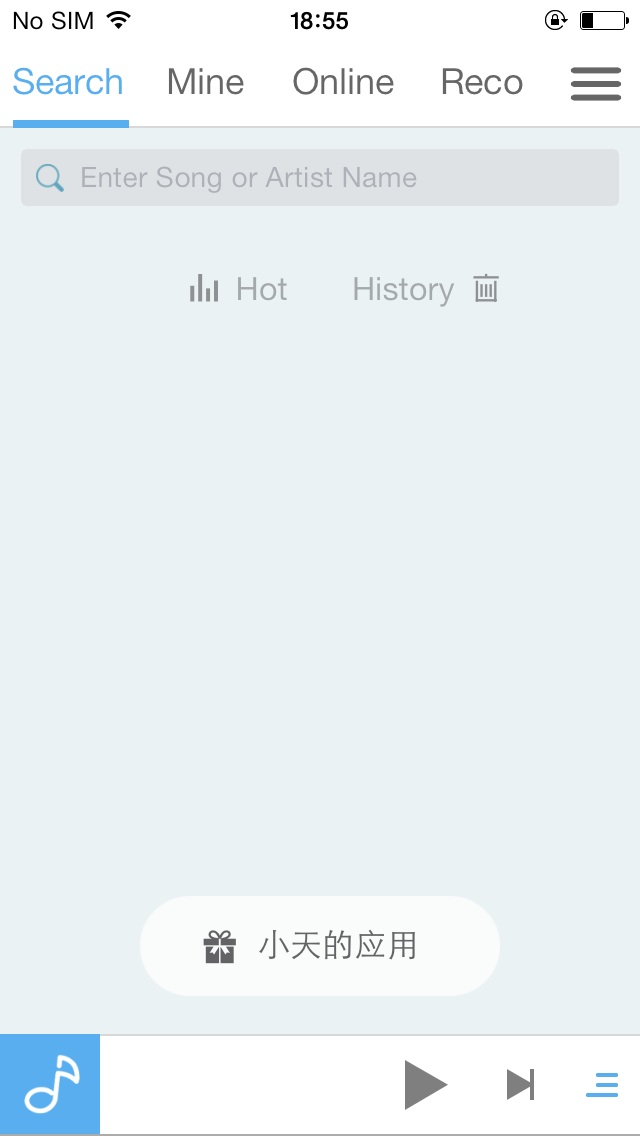
Task: Clear search history with trash icon
Action: point(486,289)
